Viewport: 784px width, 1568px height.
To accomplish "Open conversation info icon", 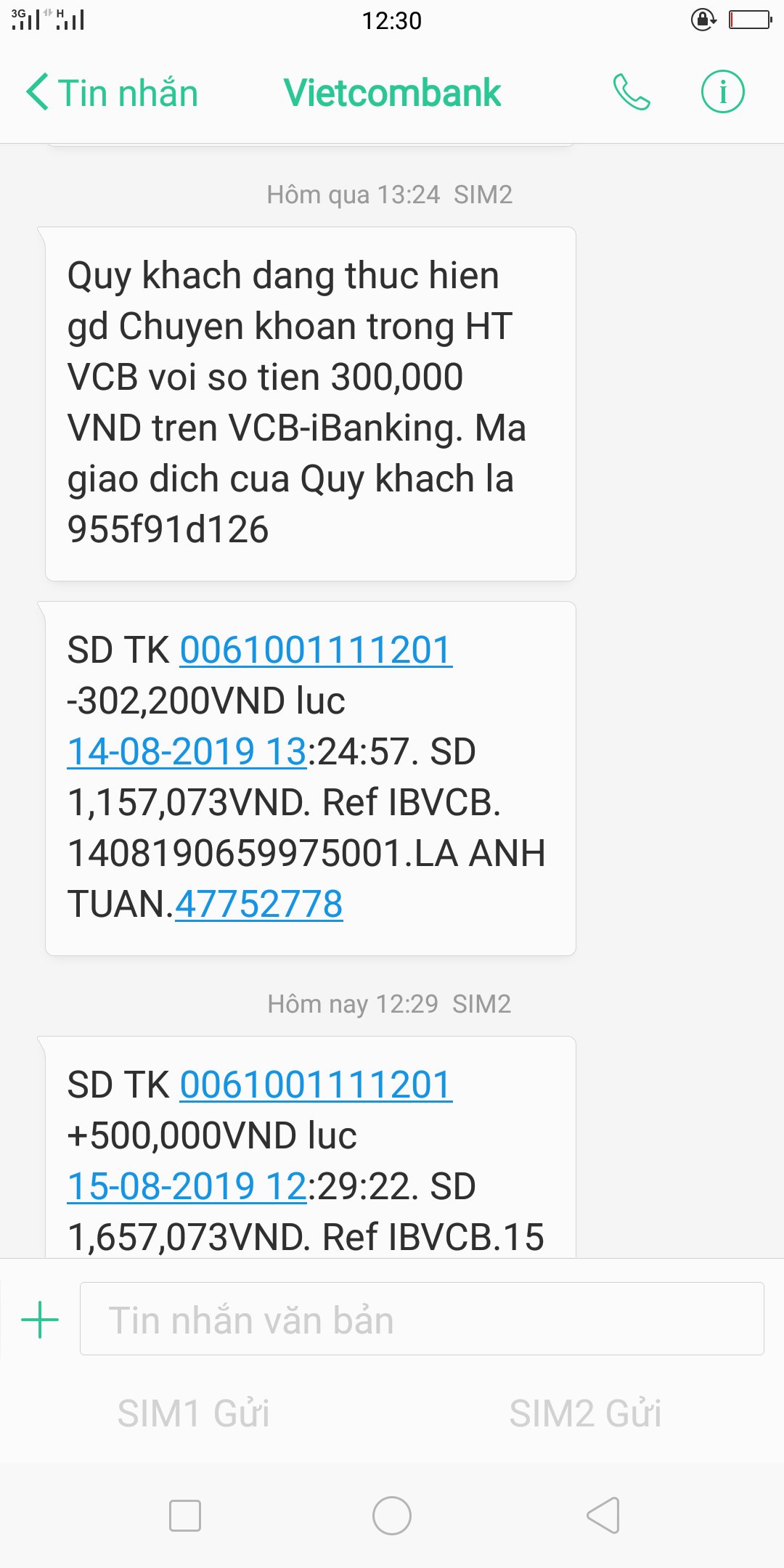I will (722, 92).
